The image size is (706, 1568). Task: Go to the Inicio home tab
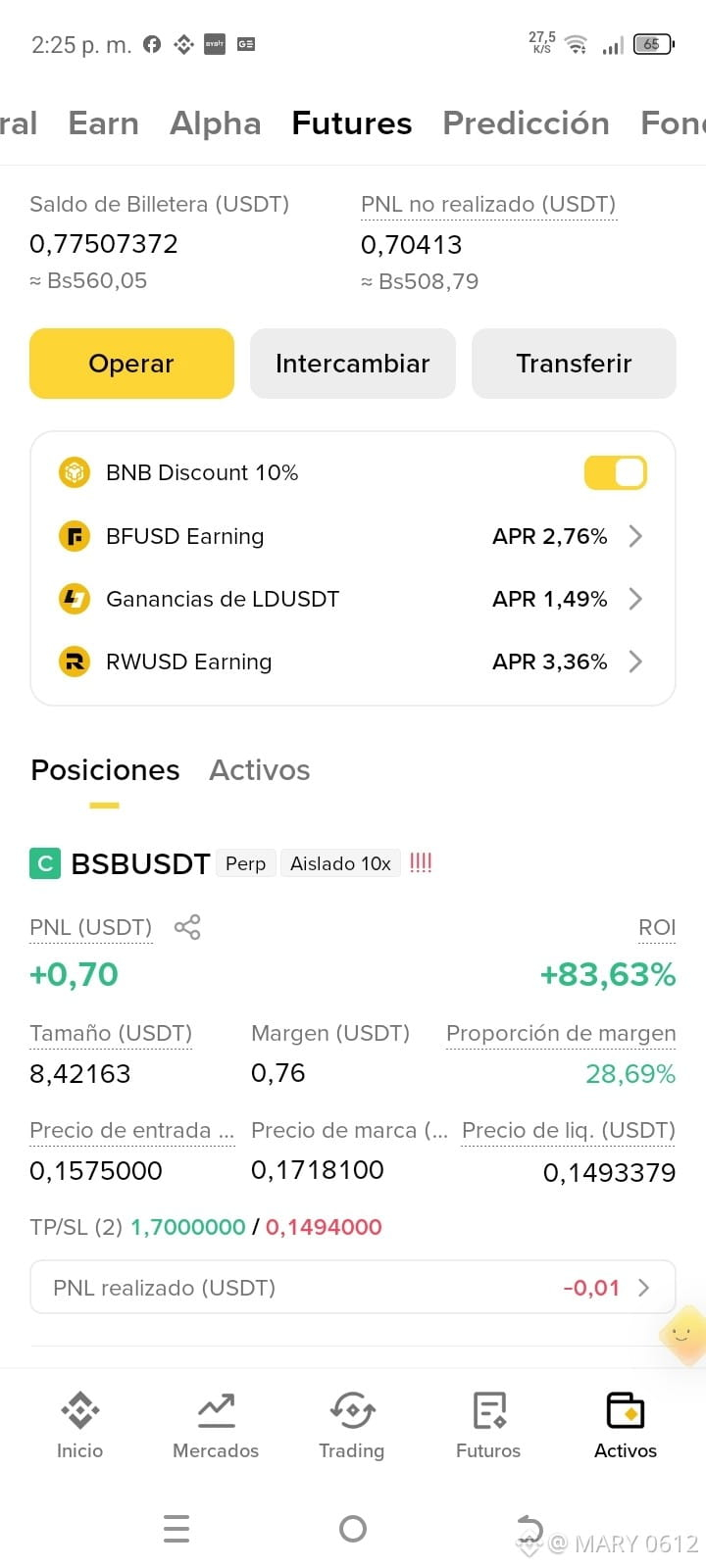click(x=79, y=1426)
